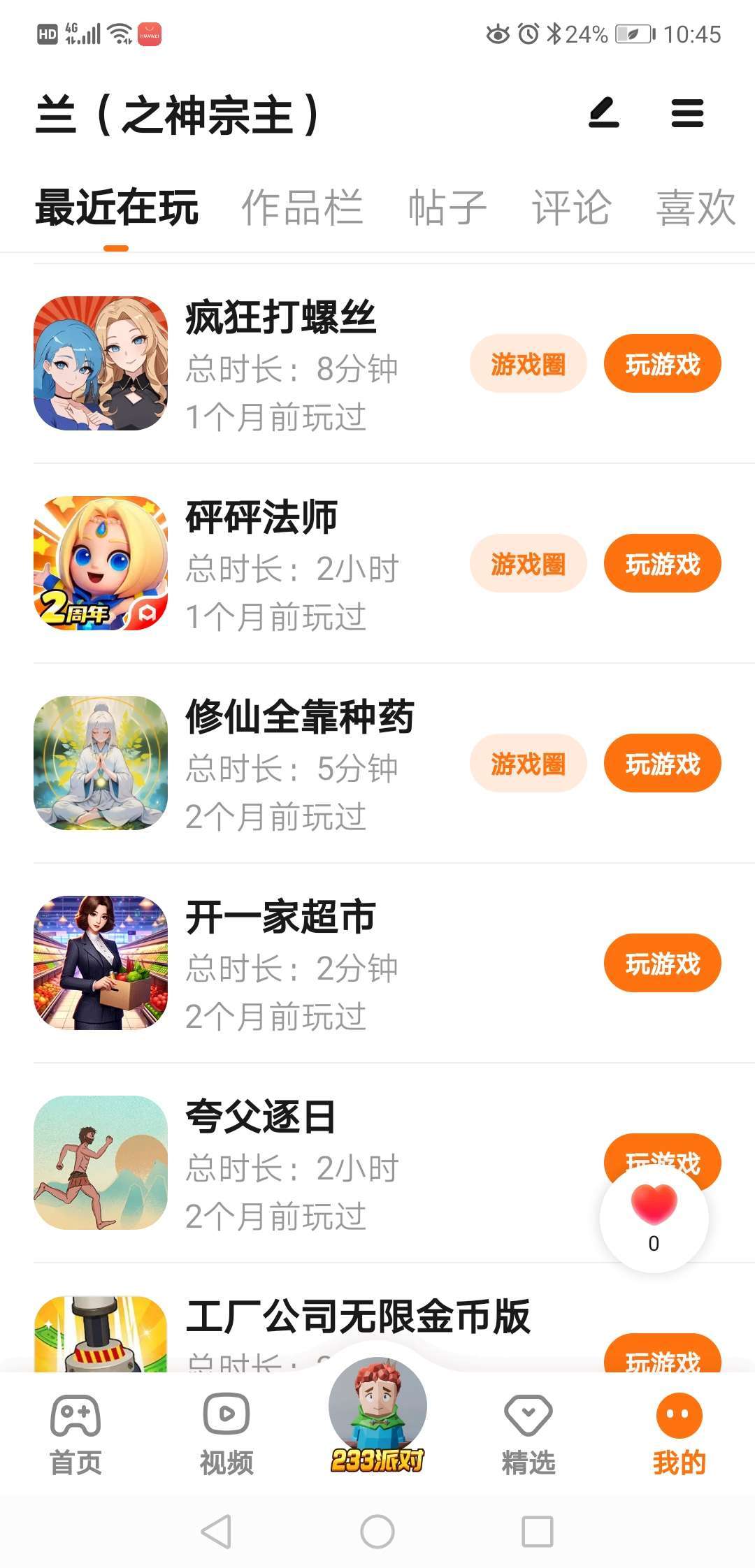This screenshot has width=755, height=1568.
Task: Visit 游戏圈 of 砰砰法师
Action: pos(528,564)
